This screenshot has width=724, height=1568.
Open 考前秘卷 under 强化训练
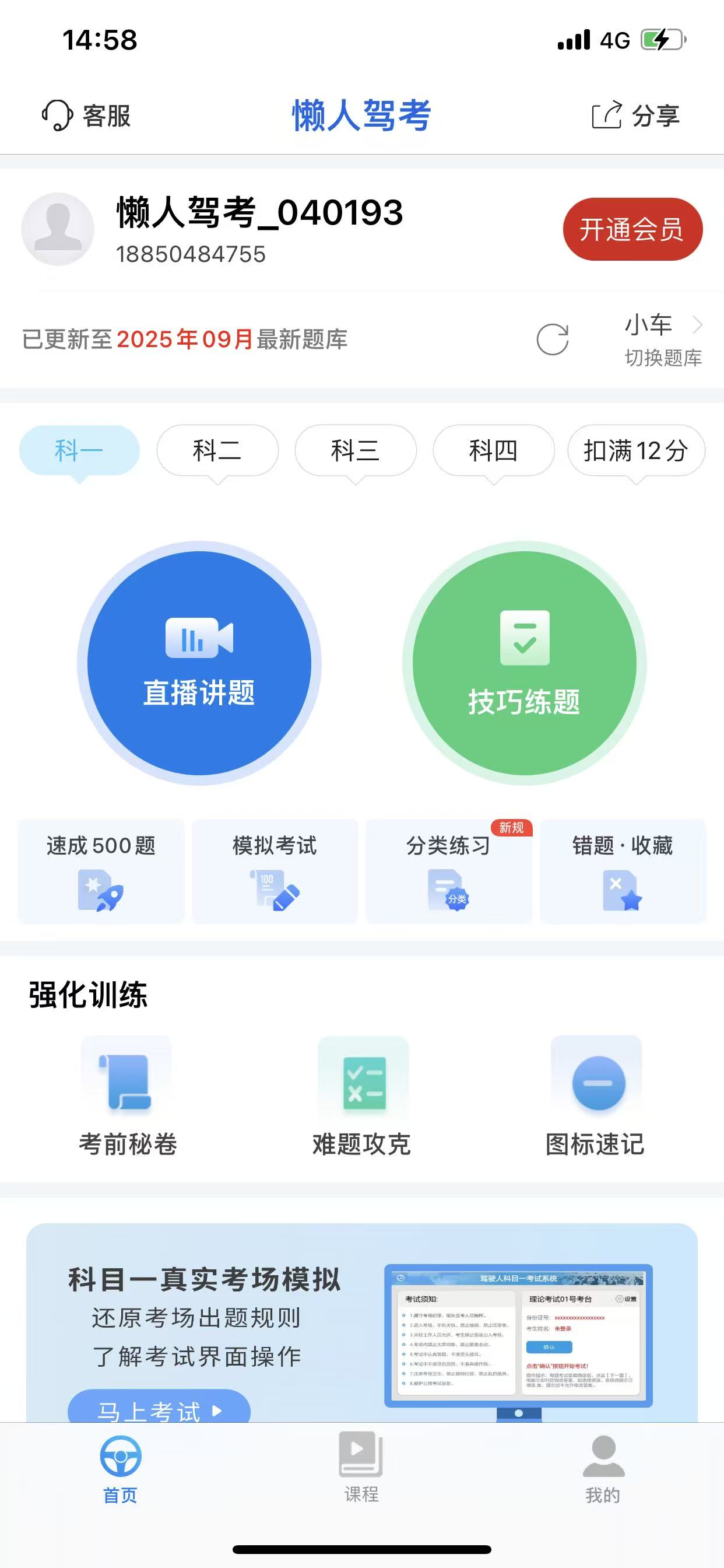127,1097
